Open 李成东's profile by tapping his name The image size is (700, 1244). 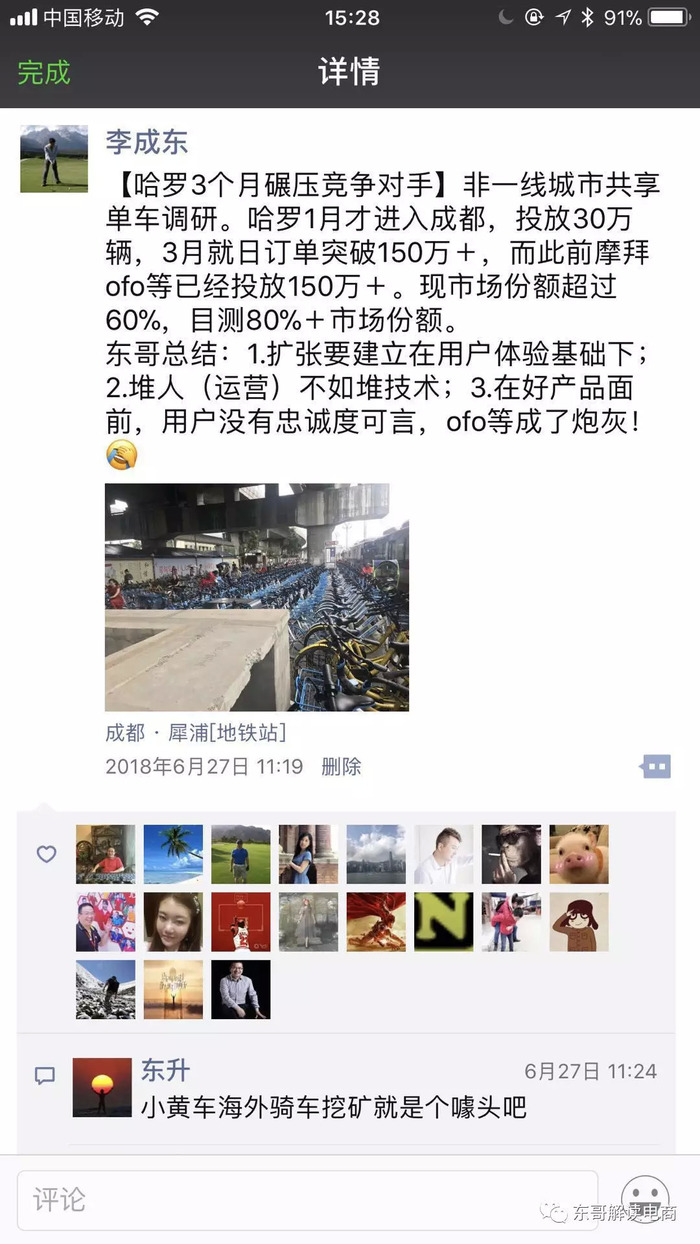point(147,141)
